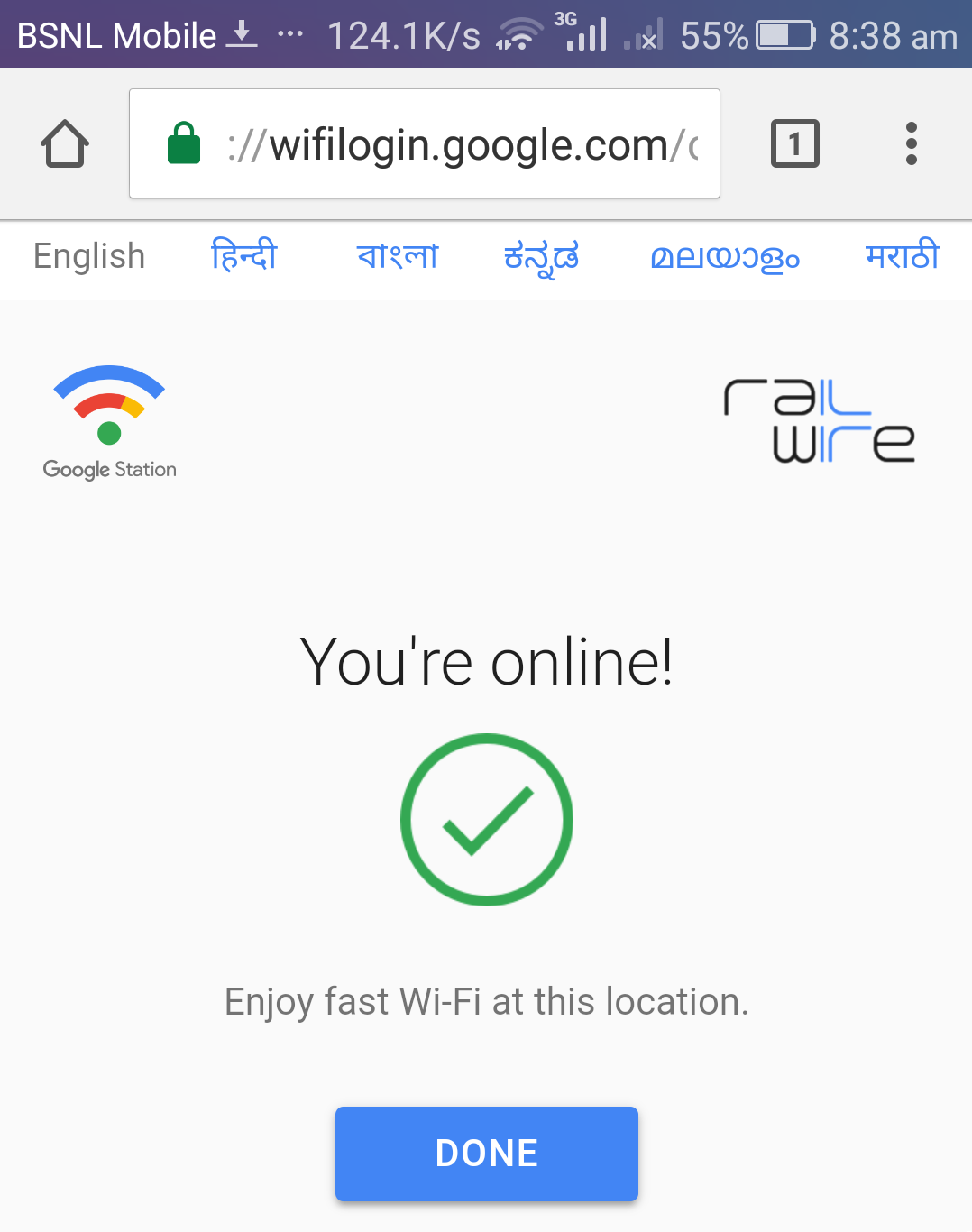The image size is (972, 1232).
Task: Select English language
Action: (x=89, y=256)
